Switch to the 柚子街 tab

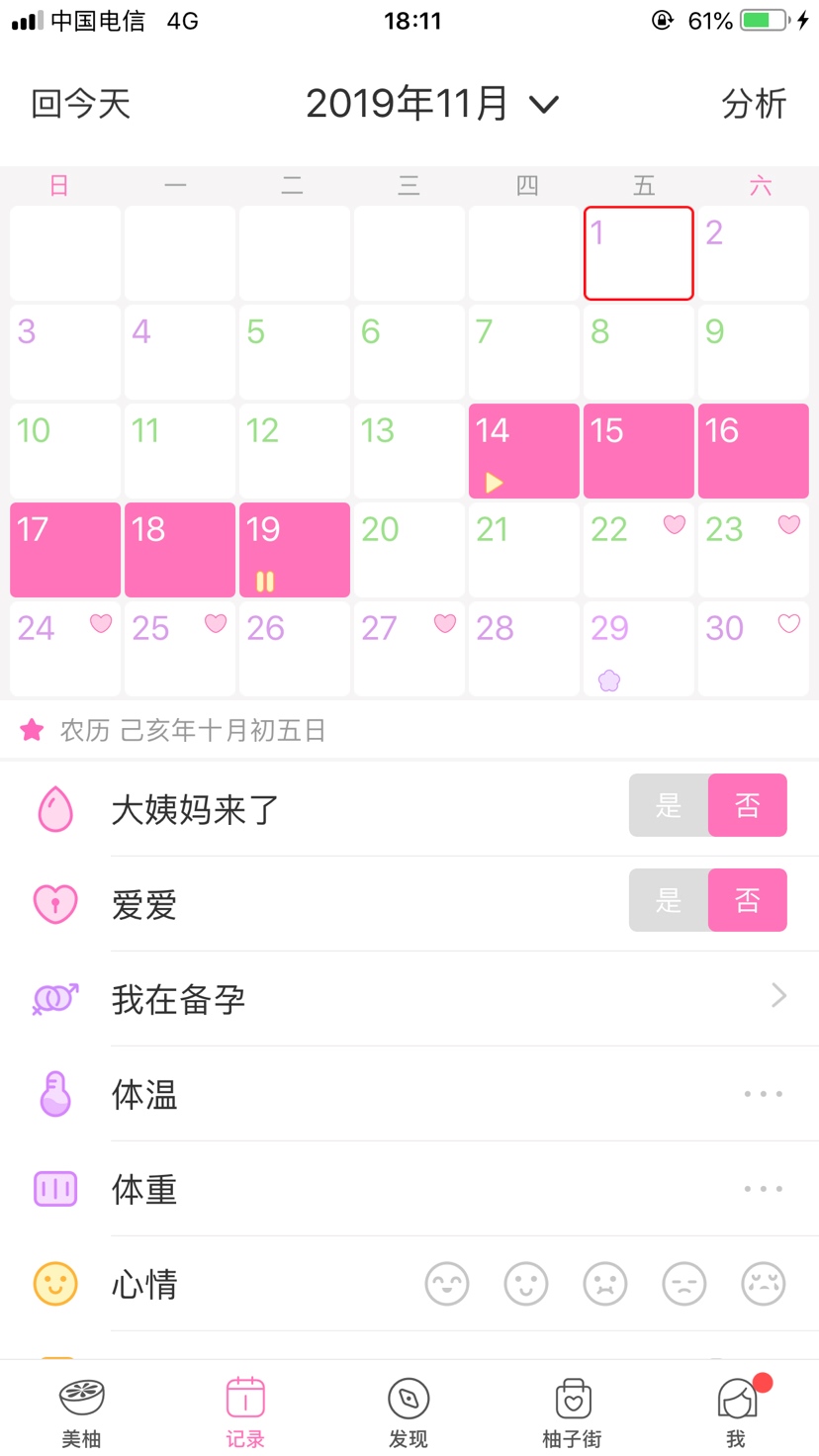click(573, 1412)
